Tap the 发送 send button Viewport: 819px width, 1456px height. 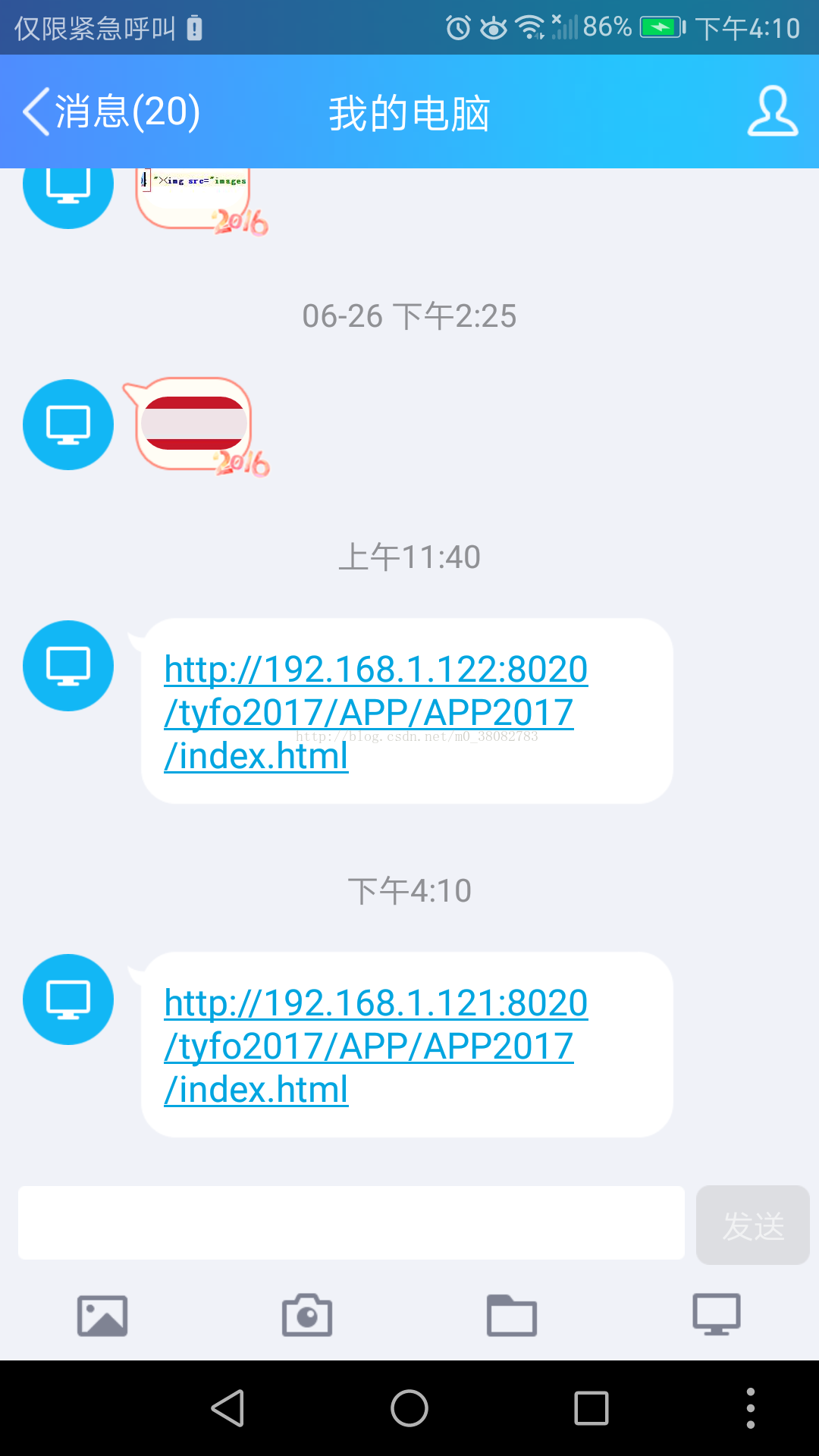pos(753,1225)
